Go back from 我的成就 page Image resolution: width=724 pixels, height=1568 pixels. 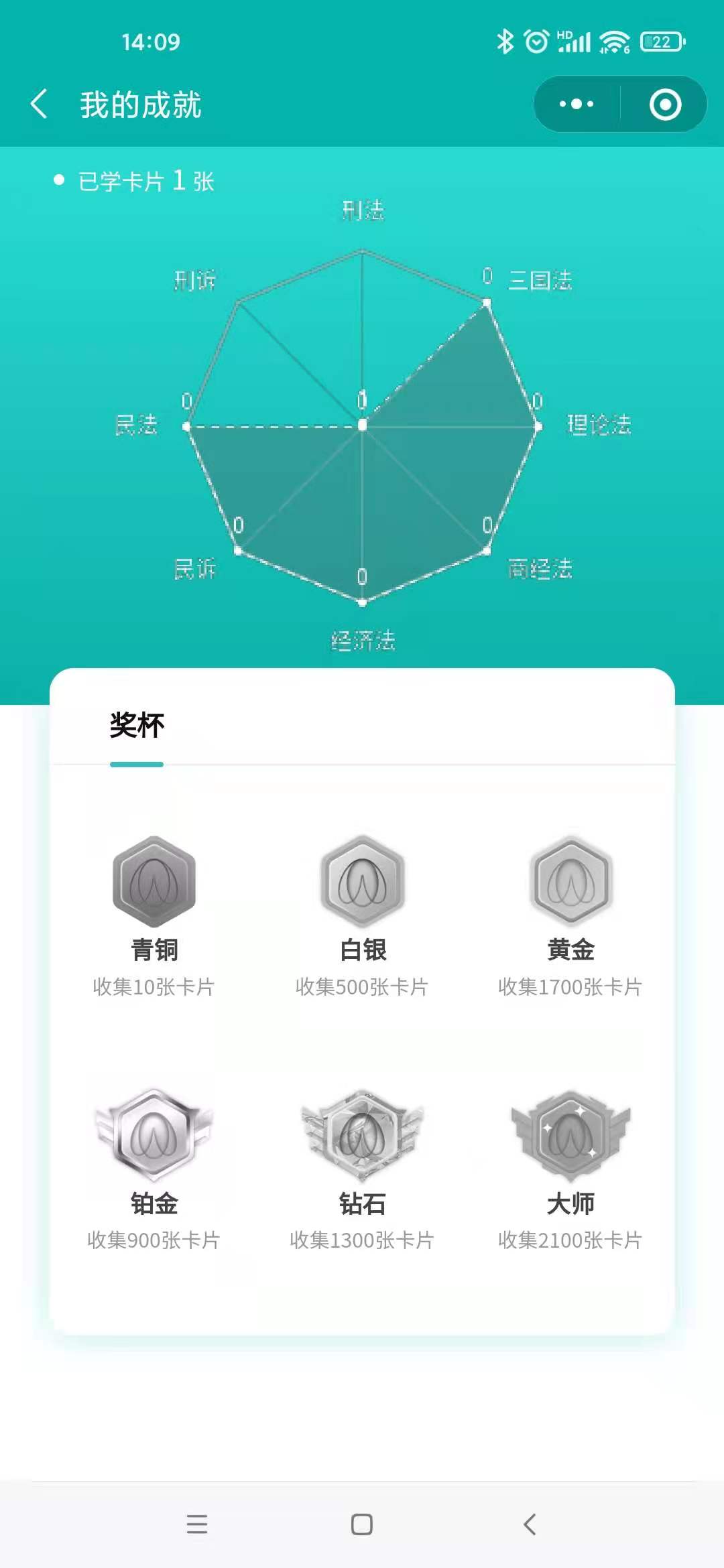[x=39, y=105]
